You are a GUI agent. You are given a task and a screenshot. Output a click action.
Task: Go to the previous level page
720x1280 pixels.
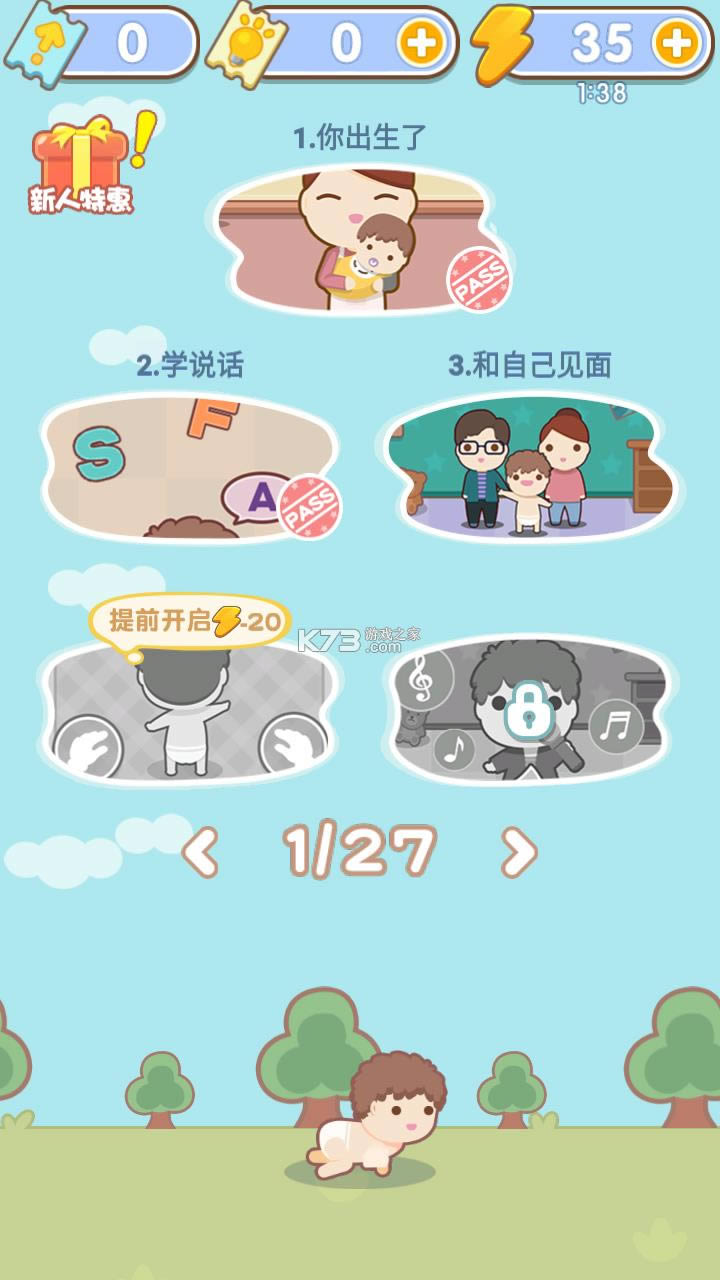tap(200, 852)
